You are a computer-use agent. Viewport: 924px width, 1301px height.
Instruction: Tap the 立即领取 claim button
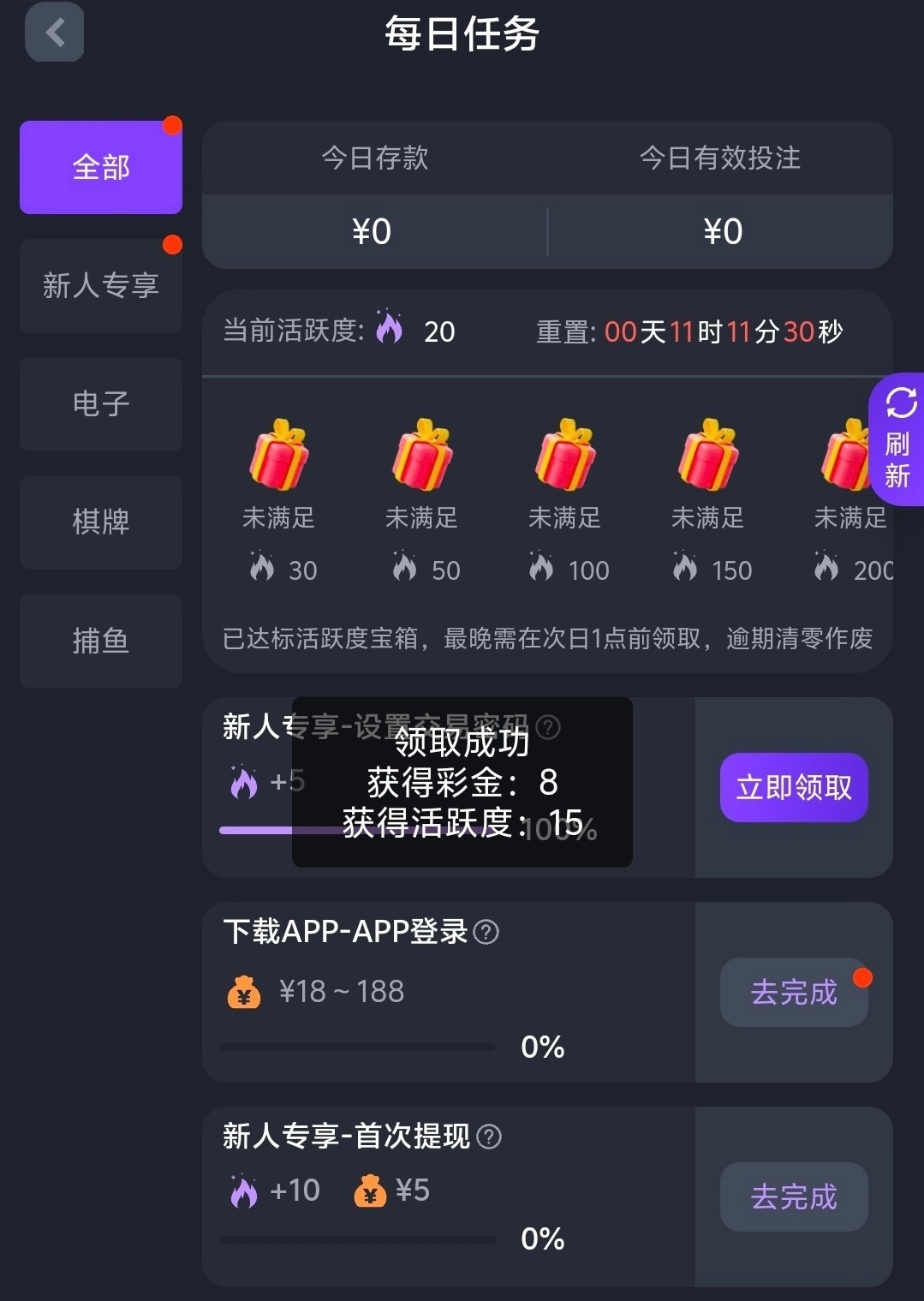point(794,787)
